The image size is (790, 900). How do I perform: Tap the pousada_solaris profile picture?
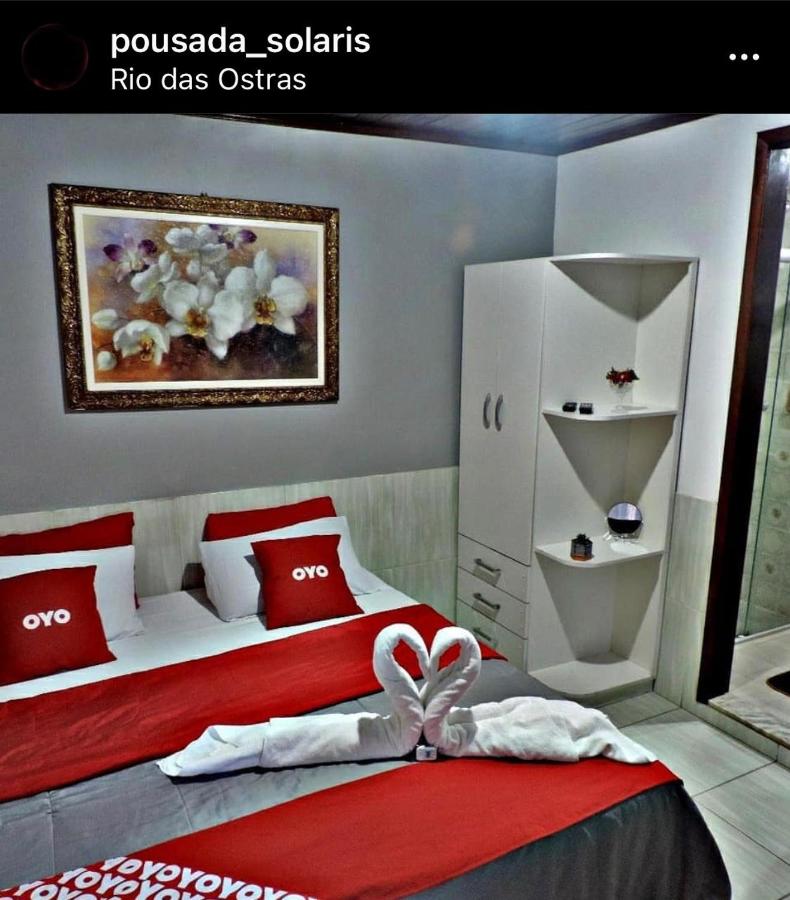pyautogui.click(x=55, y=58)
